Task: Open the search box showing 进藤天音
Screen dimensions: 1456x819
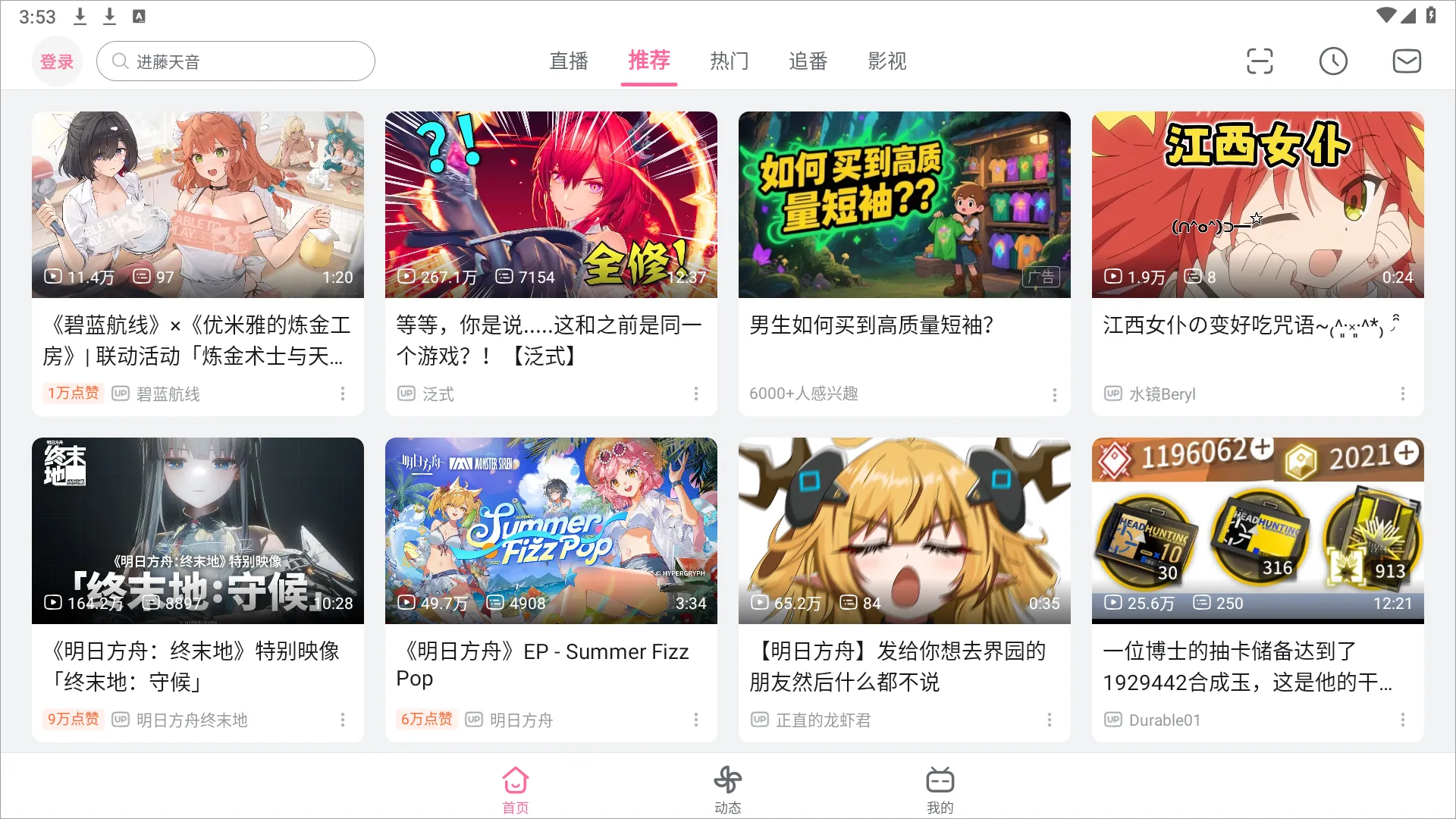Action: (x=235, y=61)
